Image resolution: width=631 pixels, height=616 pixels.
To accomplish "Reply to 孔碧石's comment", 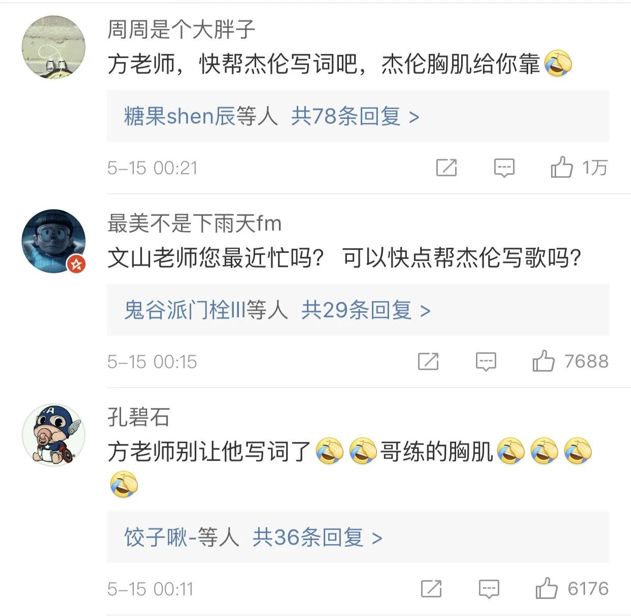I will pos(488,588).
